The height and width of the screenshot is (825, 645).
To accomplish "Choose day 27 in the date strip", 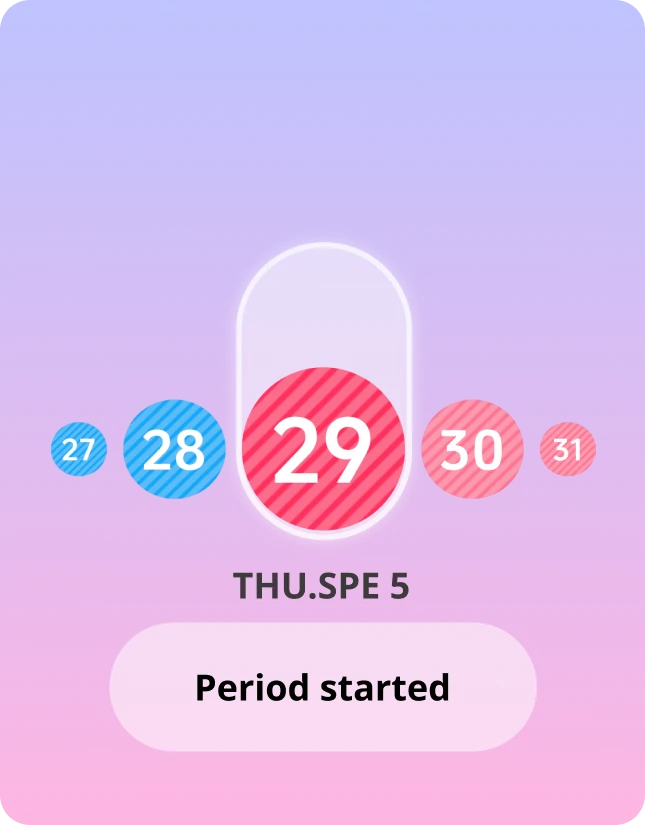I will pyautogui.click(x=78, y=450).
